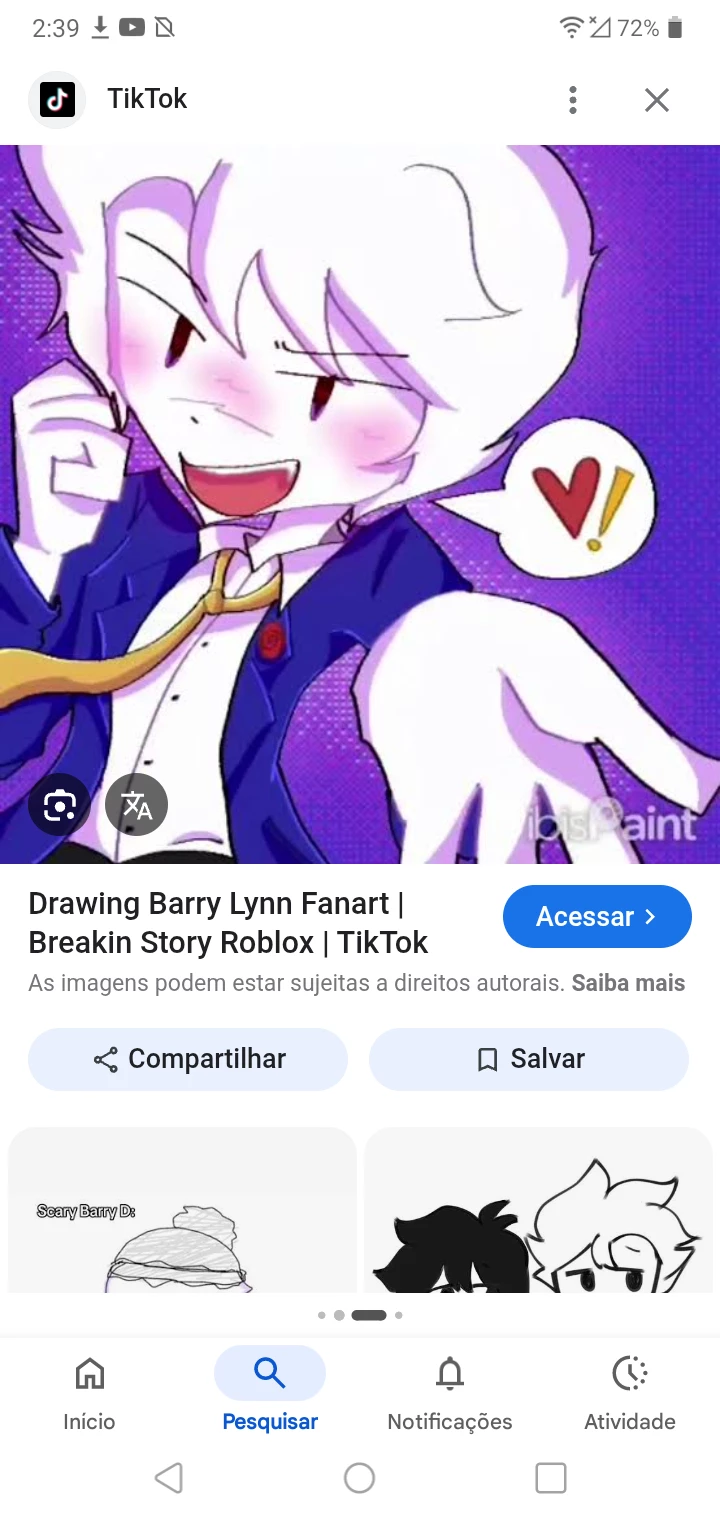The image size is (720, 1520).
Task: Translate text in the image
Action: click(x=136, y=804)
